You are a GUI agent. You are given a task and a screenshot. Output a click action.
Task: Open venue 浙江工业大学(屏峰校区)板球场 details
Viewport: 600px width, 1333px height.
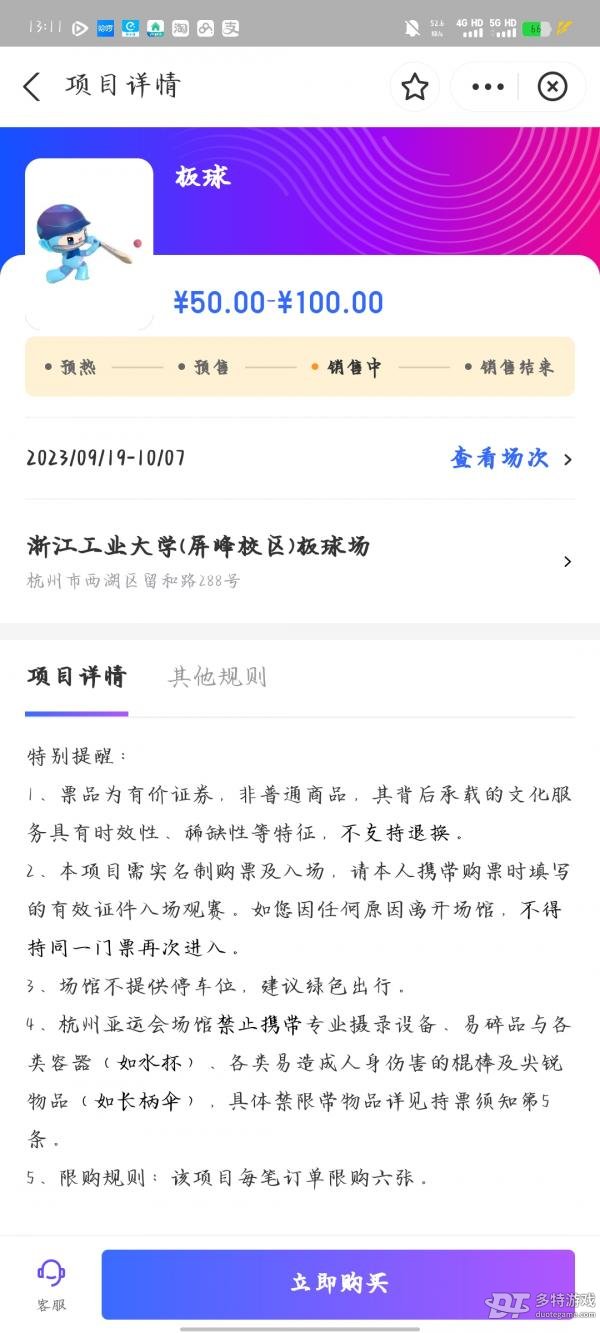[x=299, y=560]
